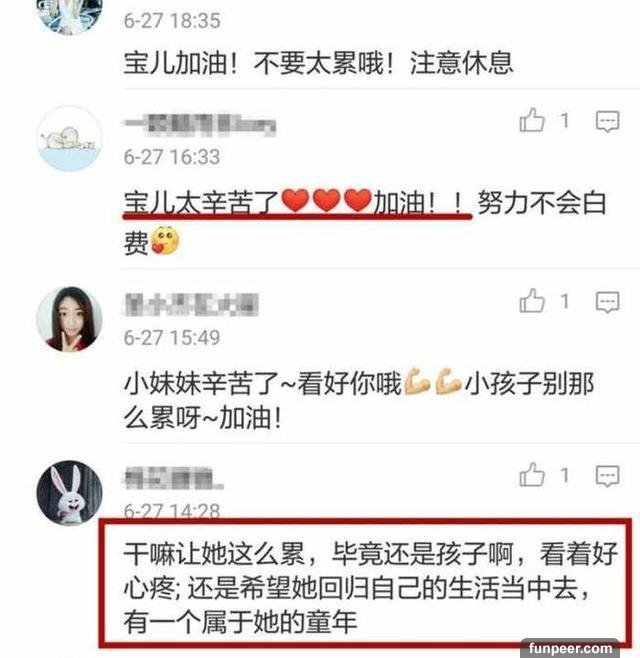Reply to the comment posted at 6-27 16:33
The width and height of the screenshot is (640, 658).
[607, 121]
